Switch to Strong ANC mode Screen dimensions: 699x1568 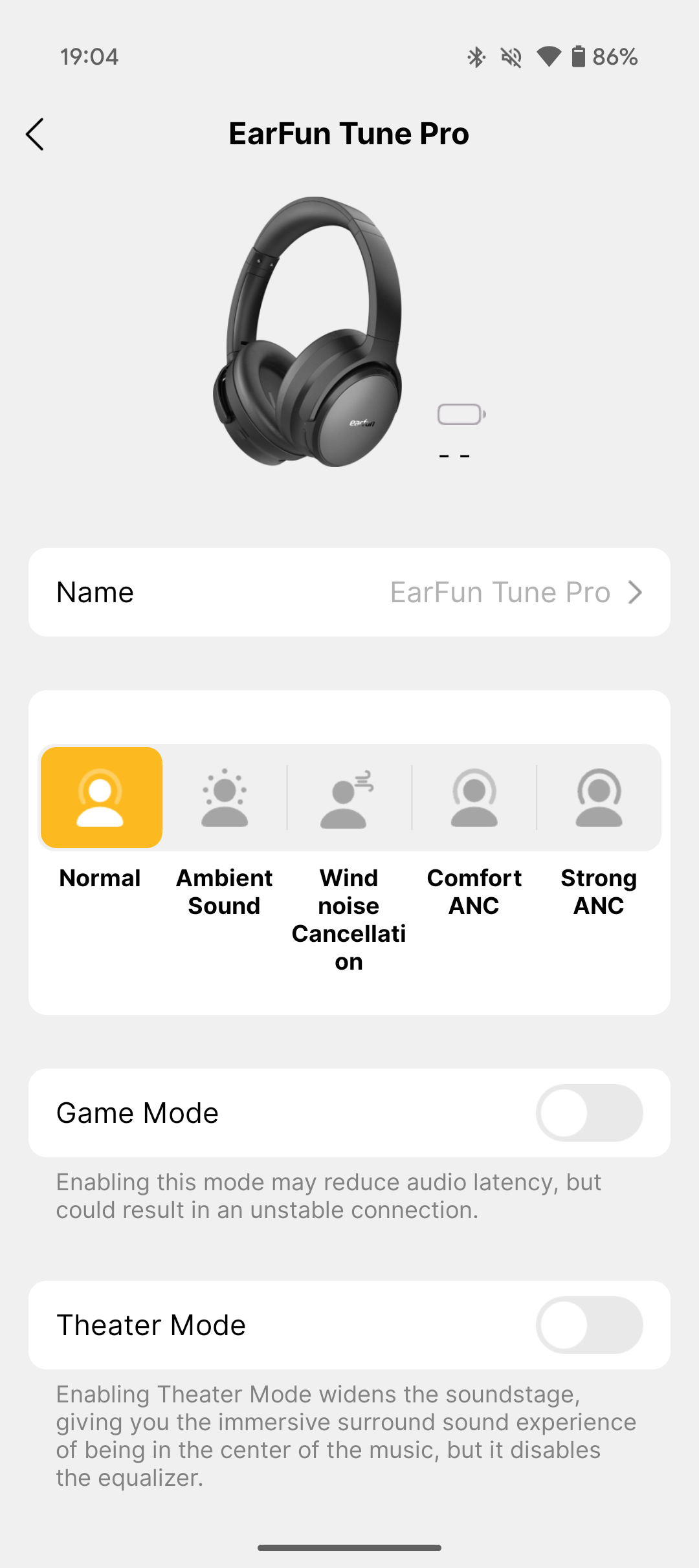coord(599,798)
